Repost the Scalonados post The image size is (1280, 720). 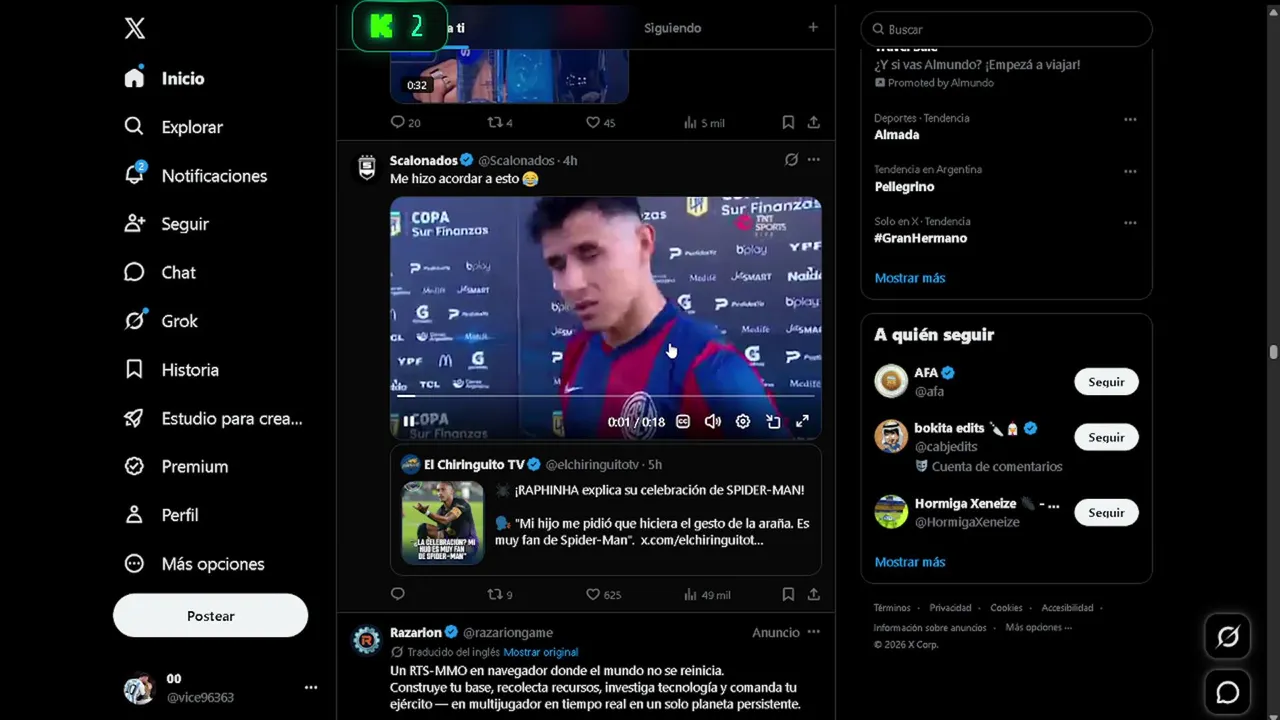click(499, 594)
